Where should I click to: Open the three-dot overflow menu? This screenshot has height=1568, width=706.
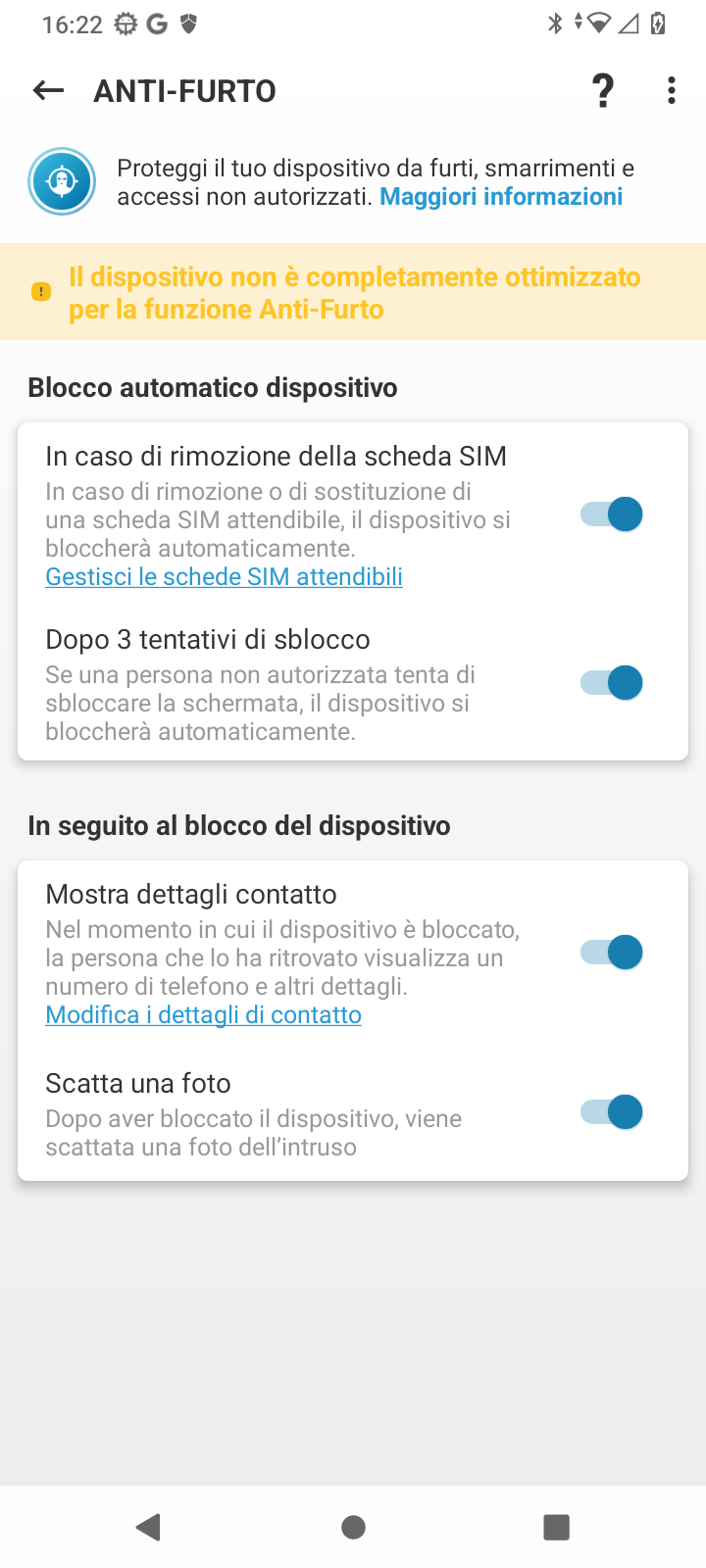pyautogui.click(x=672, y=91)
